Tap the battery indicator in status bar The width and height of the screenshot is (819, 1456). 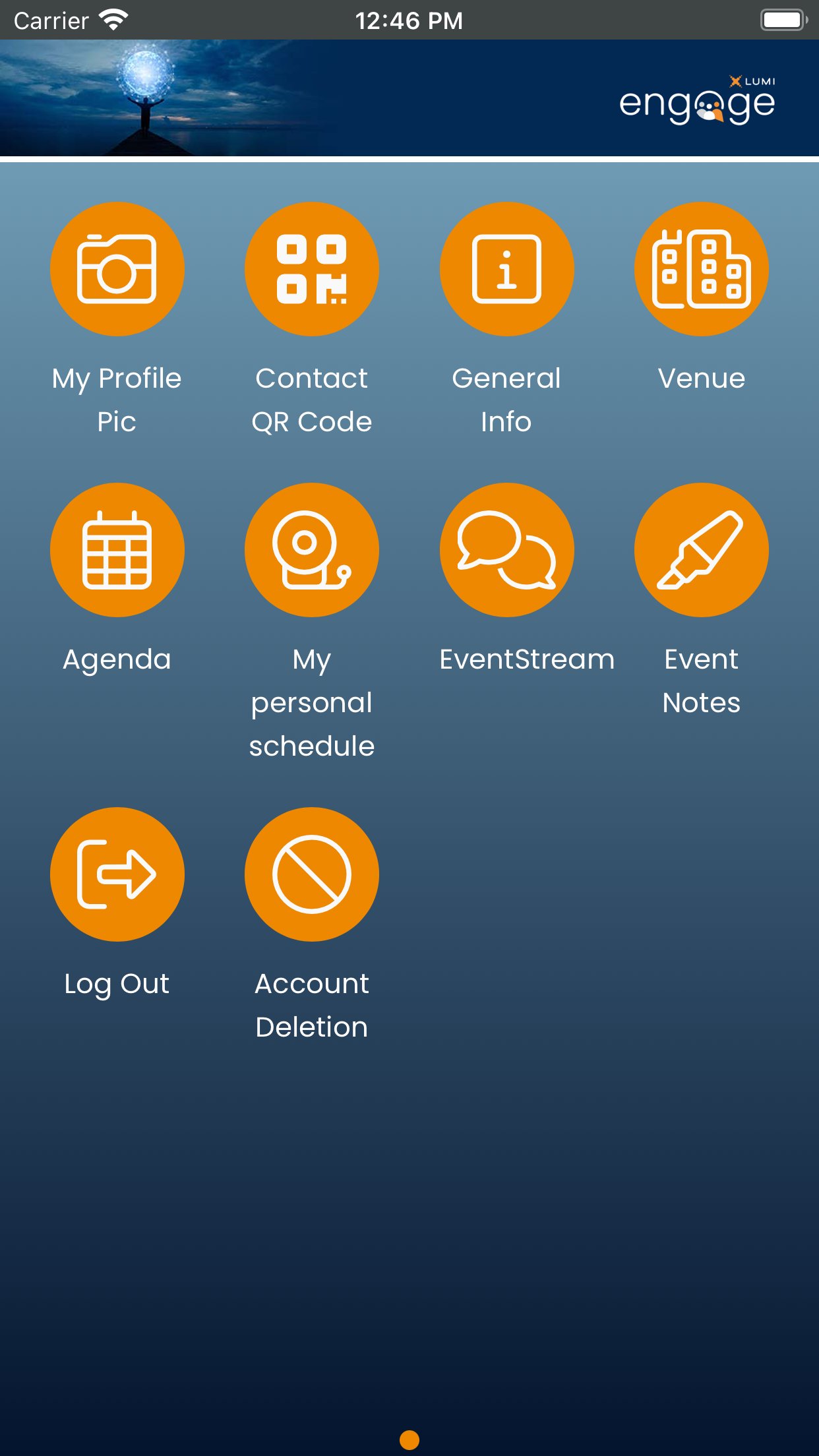click(781, 19)
